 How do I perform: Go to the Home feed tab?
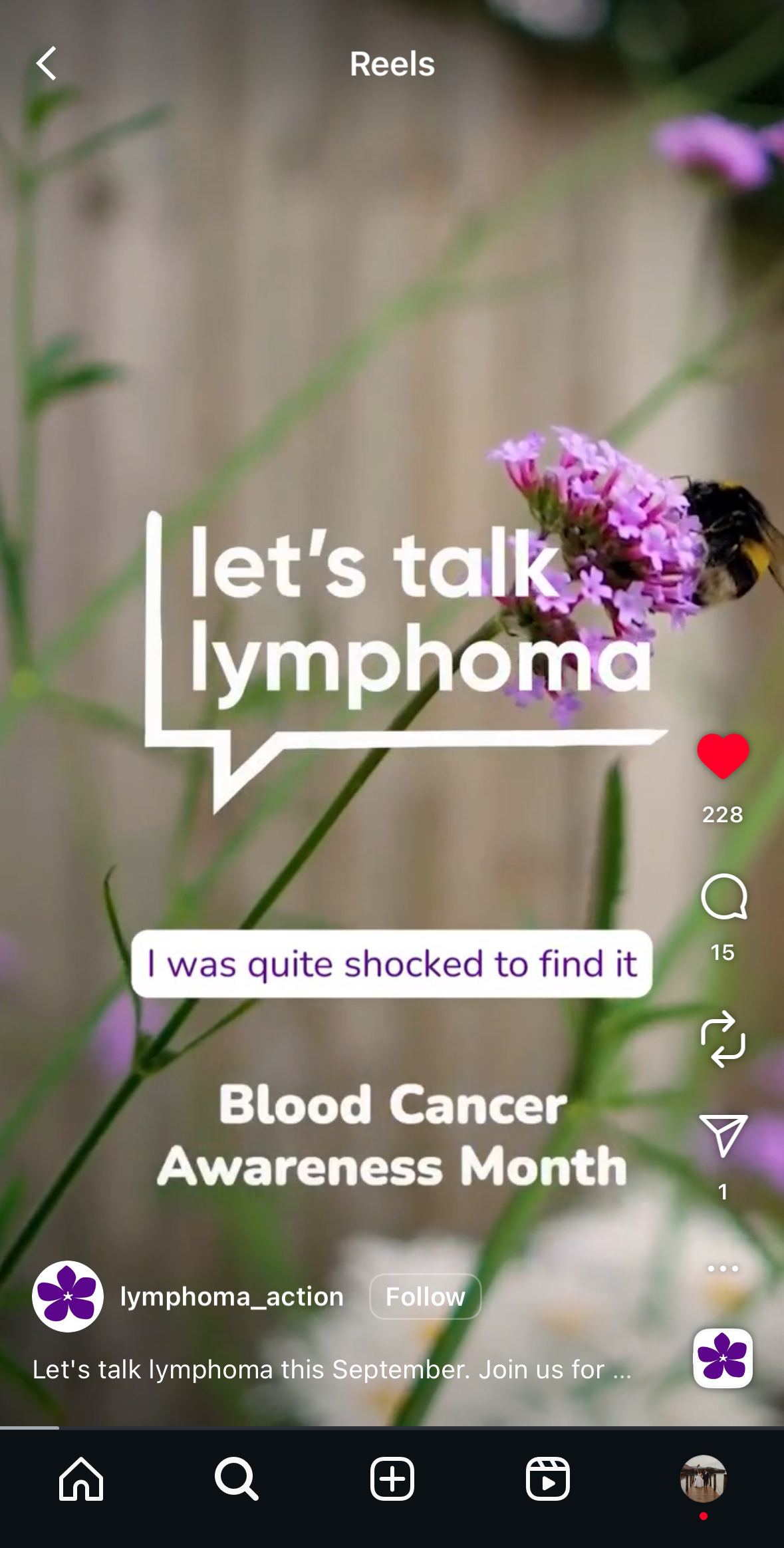81,1479
